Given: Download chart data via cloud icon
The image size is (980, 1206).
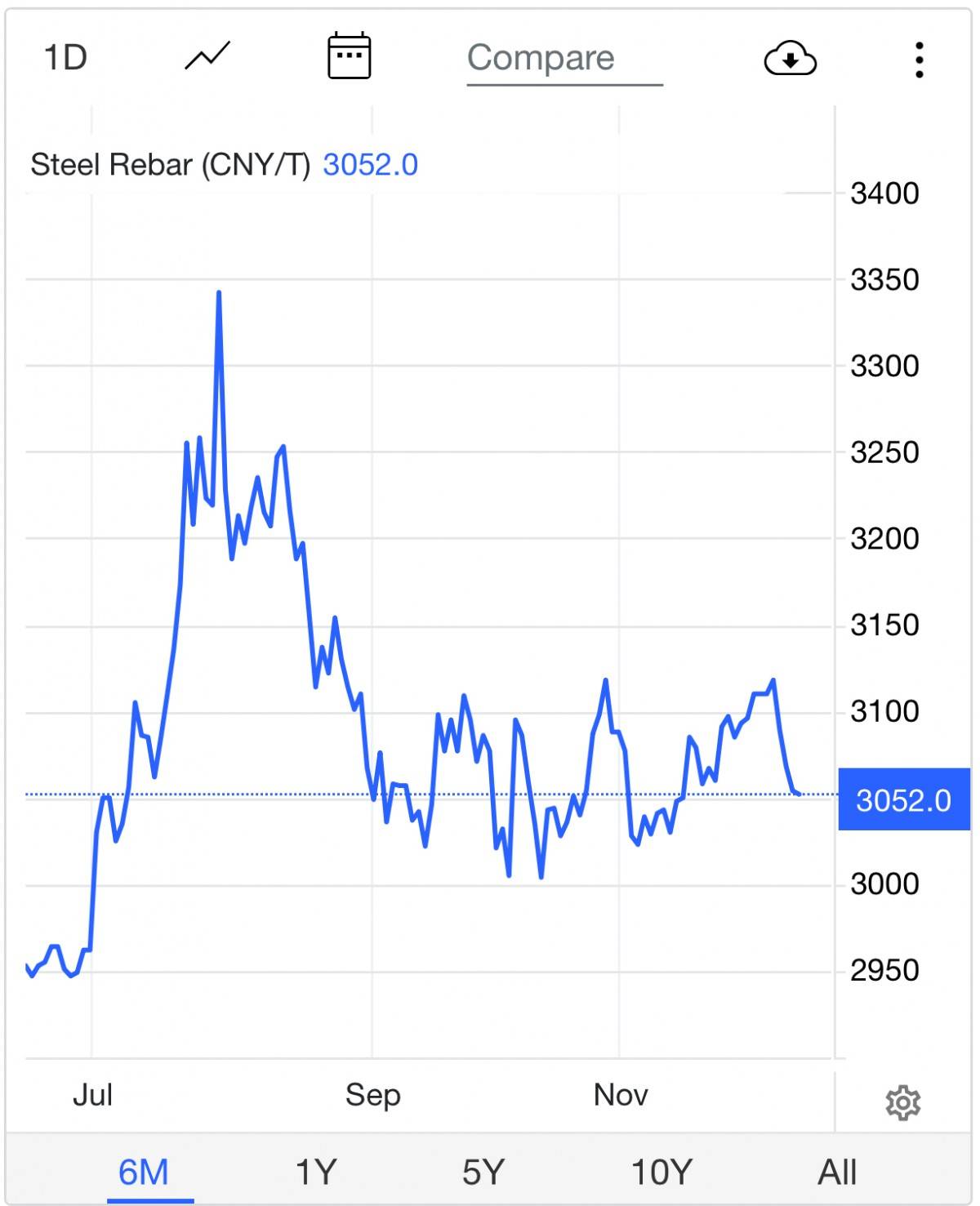Looking at the screenshot, I should [x=790, y=59].
